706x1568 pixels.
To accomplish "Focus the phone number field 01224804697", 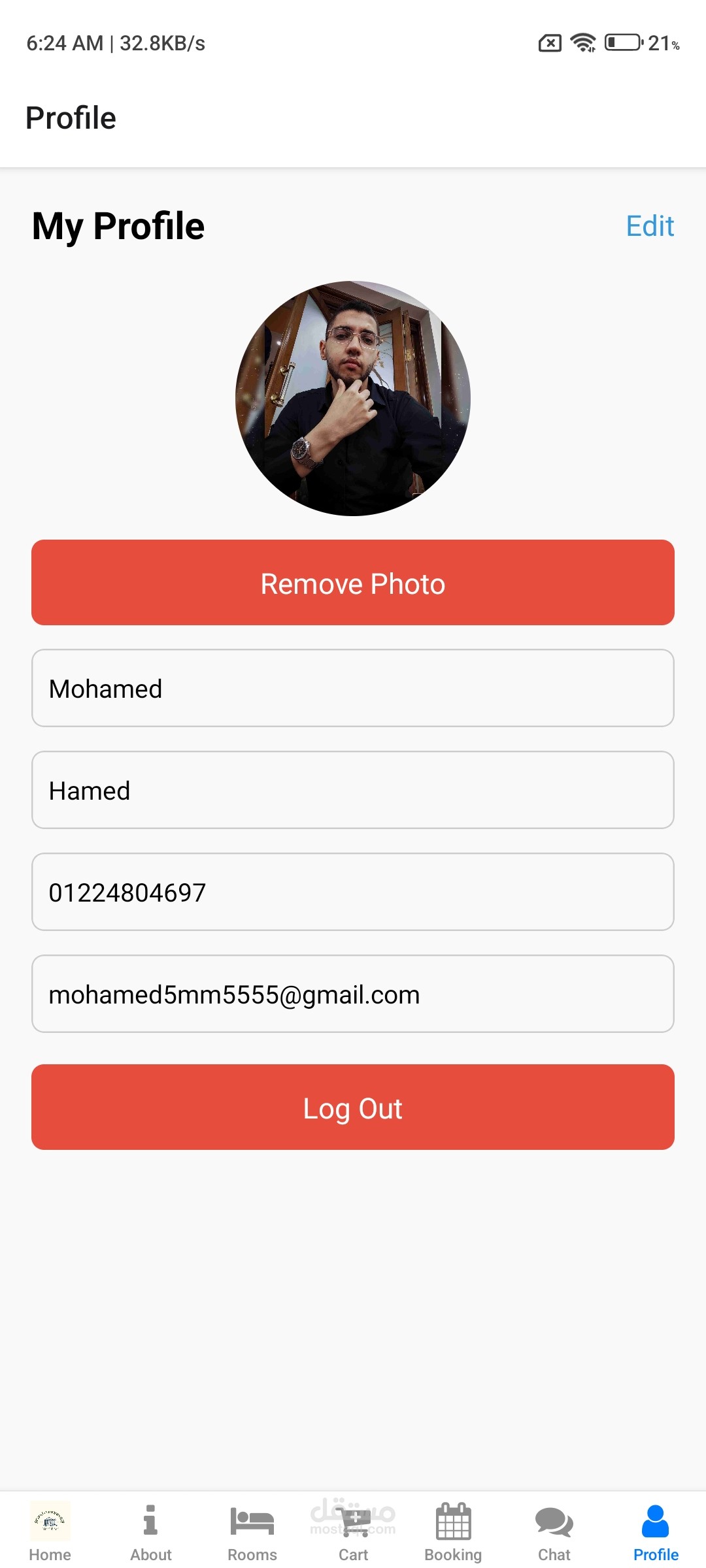I will tap(353, 892).
